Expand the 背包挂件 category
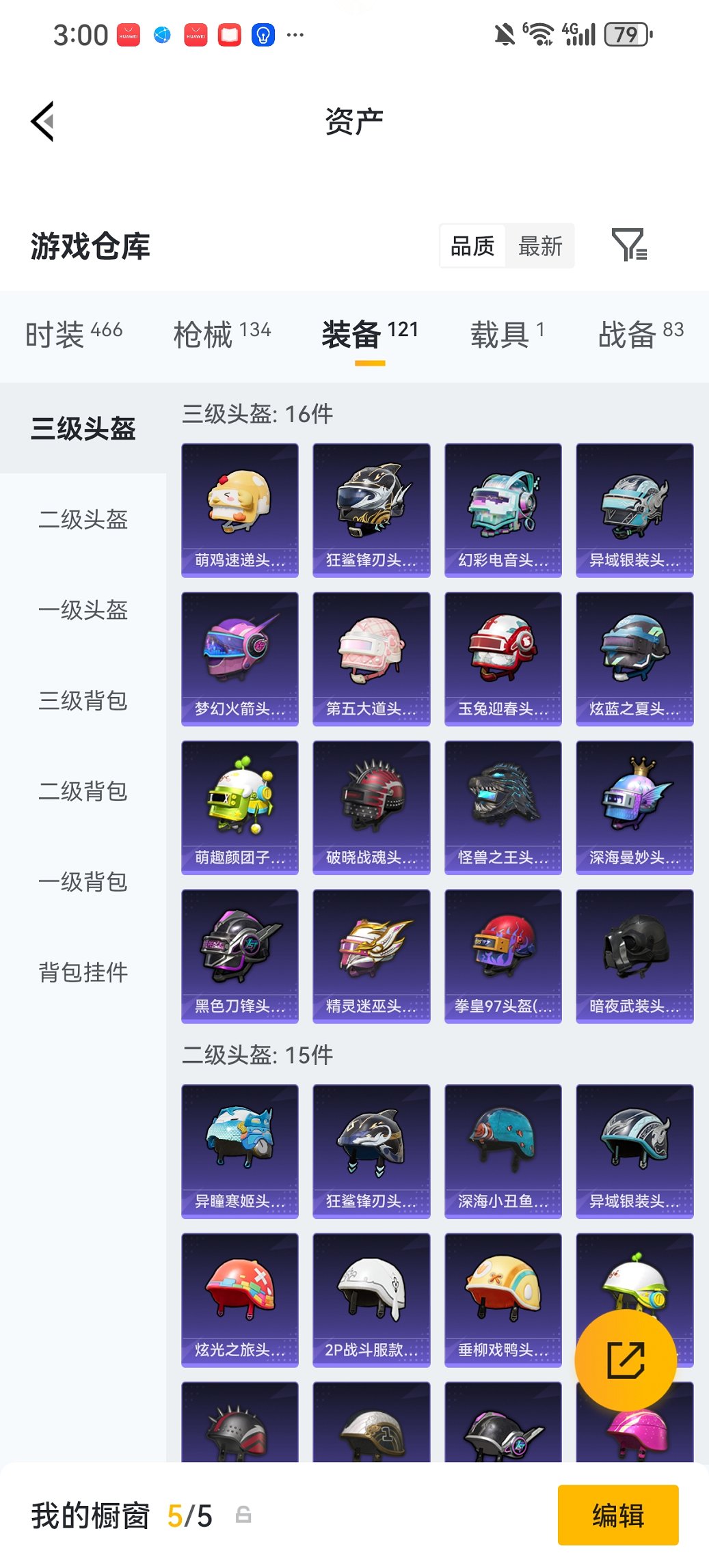709x1568 pixels. 82,973
